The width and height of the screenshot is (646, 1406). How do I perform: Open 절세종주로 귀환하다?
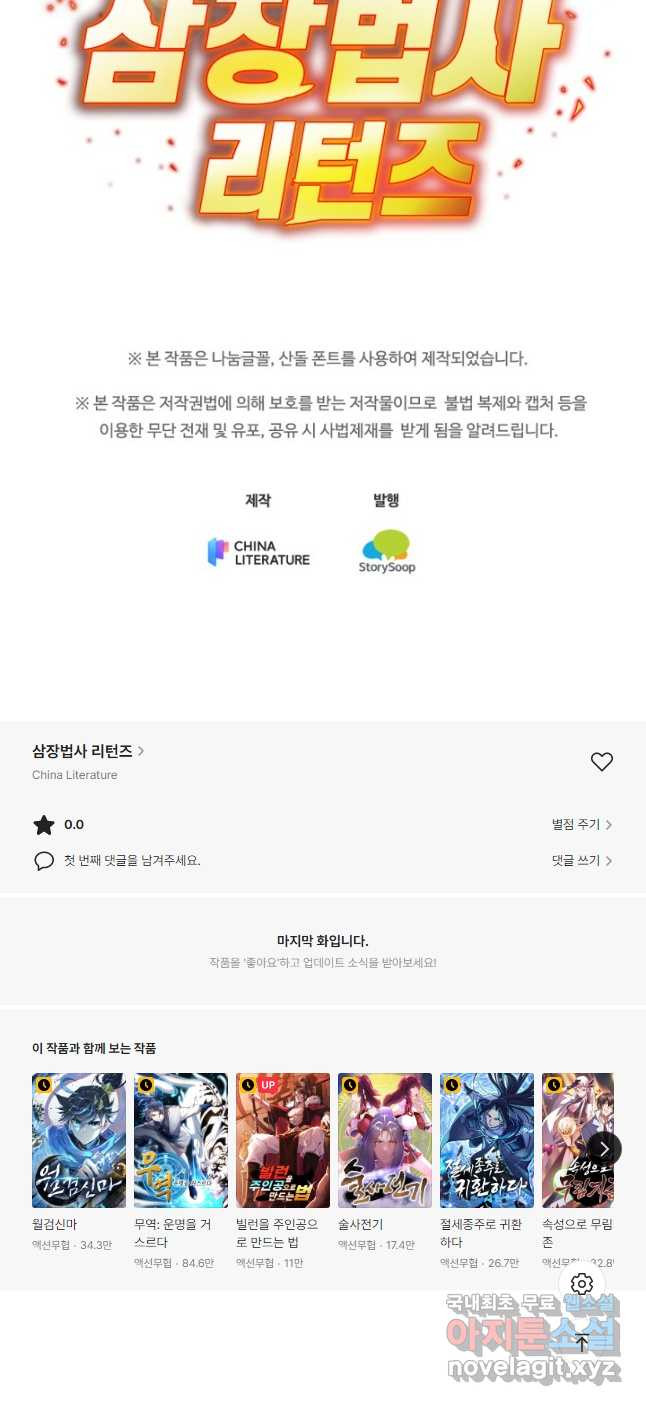tap(487, 1140)
